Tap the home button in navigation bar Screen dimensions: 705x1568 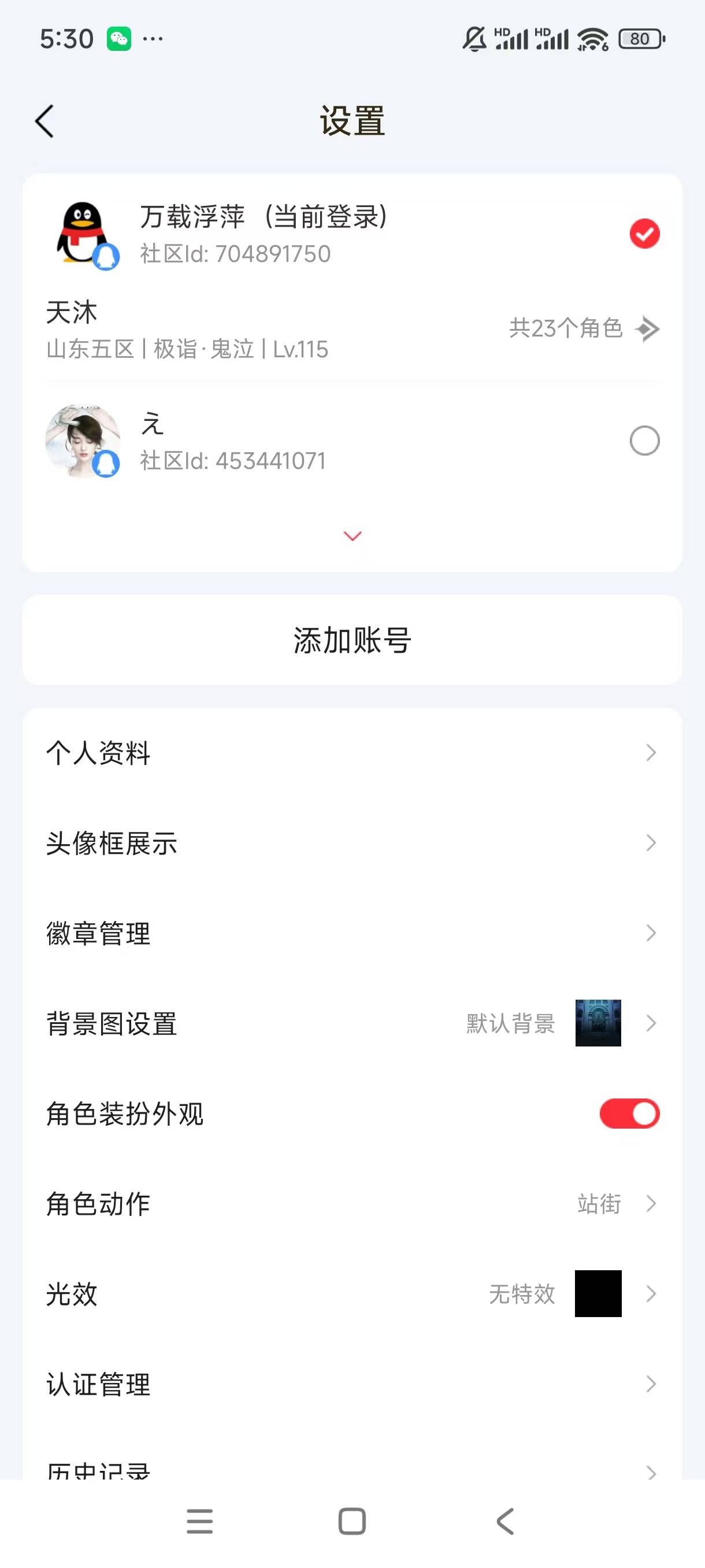(x=351, y=1522)
